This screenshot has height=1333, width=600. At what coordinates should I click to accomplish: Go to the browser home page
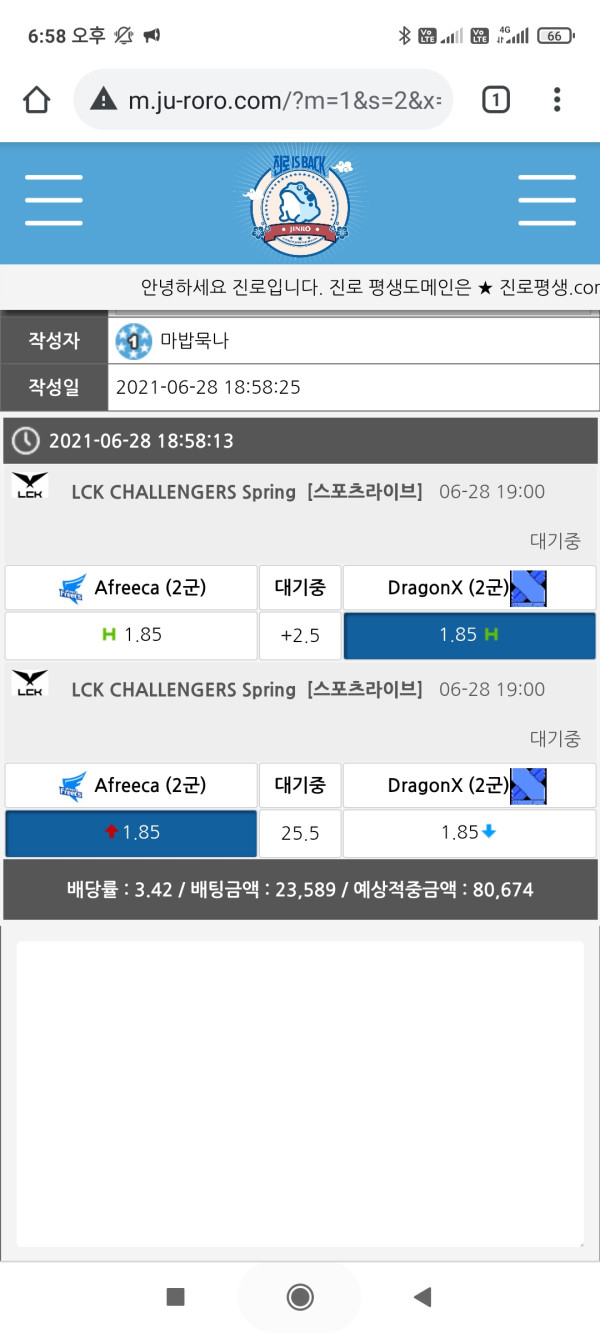(x=37, y=99)
